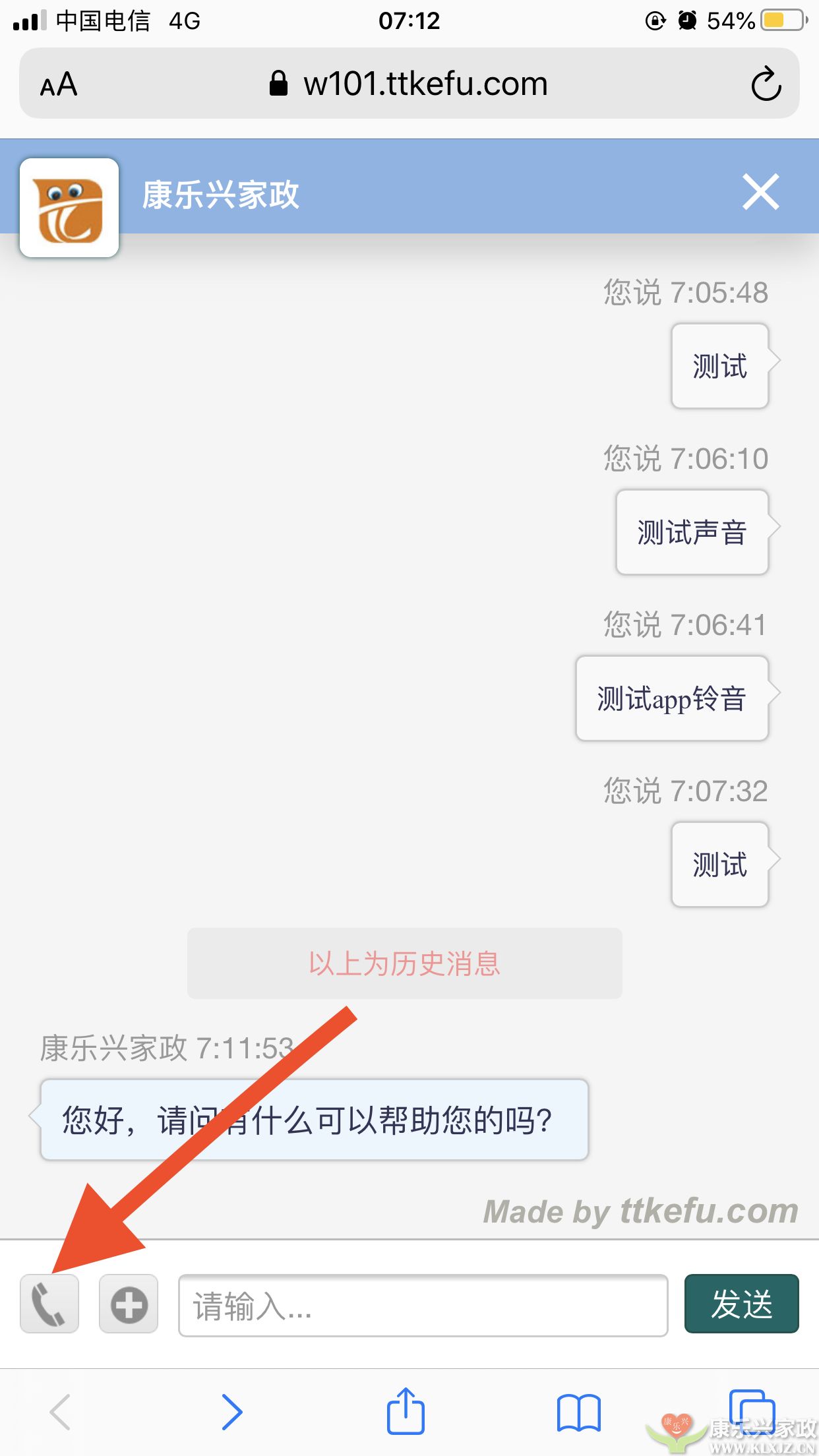819x1456 pixels.
Task: Close the 康乐兴家政 chat window
Action: tap(760, 192)
